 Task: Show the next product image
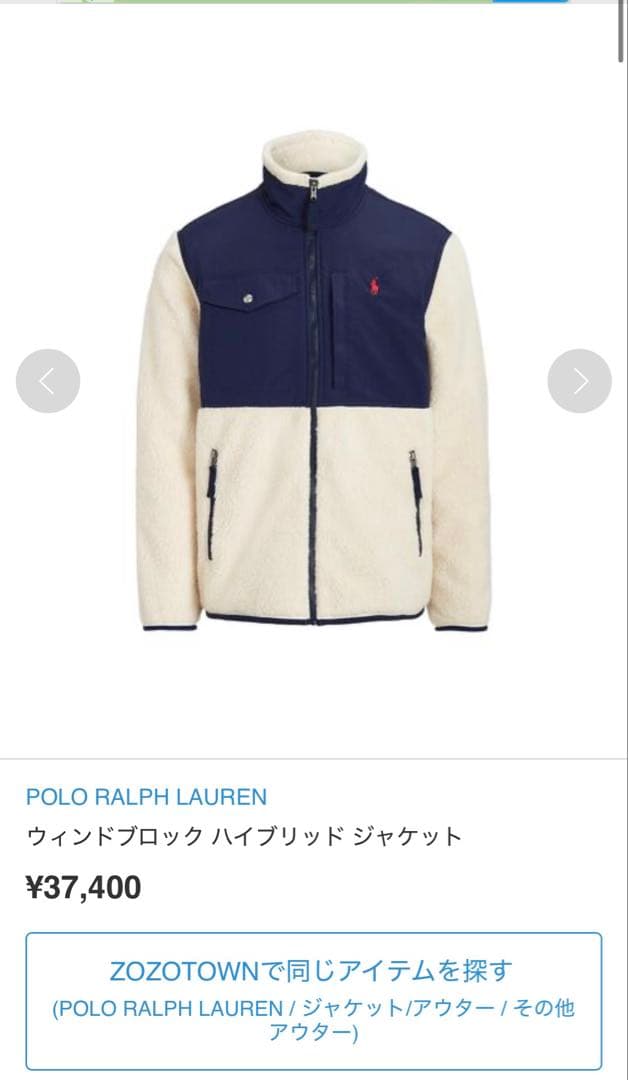click(x=579, y=381)
